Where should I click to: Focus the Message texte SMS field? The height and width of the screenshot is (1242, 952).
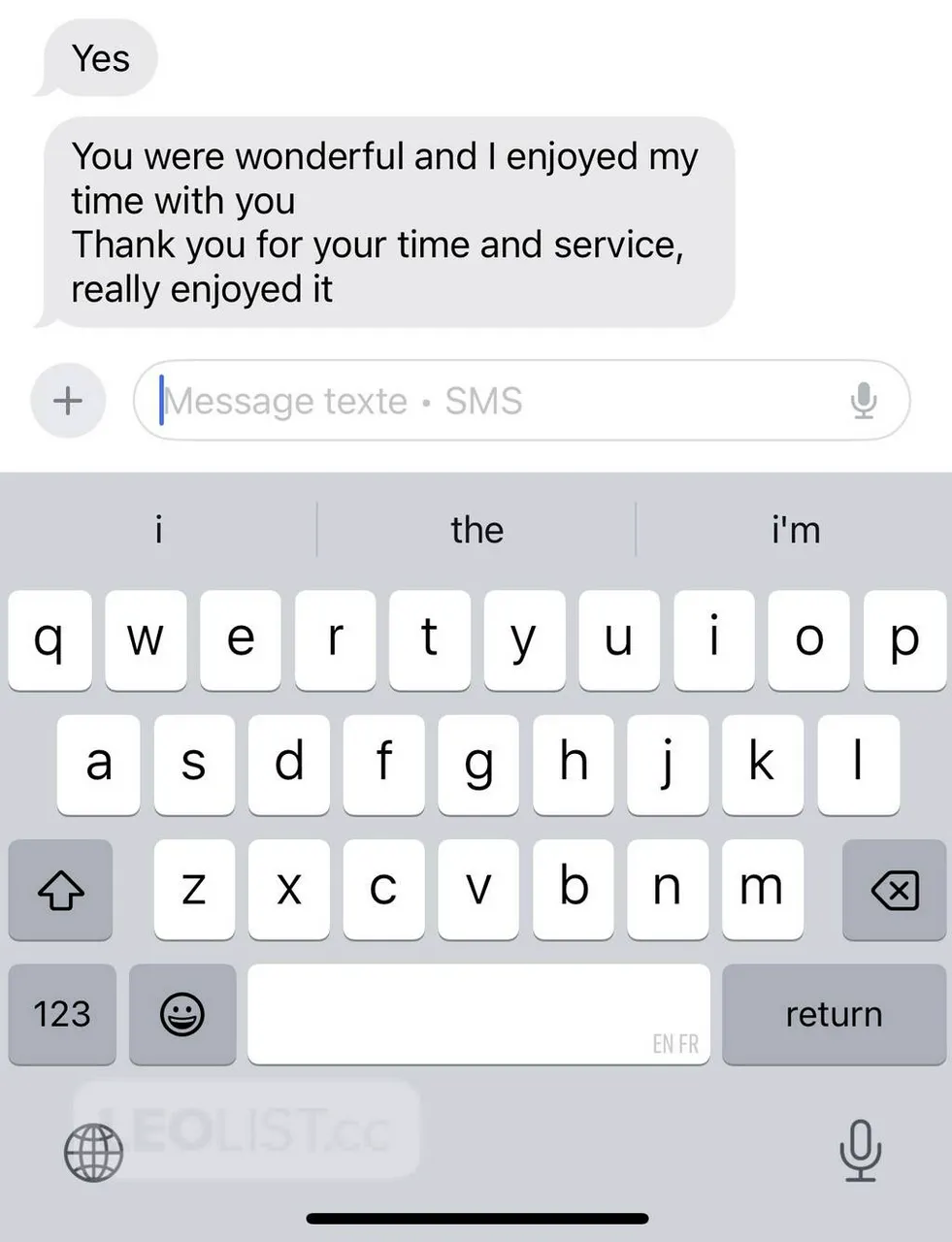pyautogui.click(x=485, y=401)
